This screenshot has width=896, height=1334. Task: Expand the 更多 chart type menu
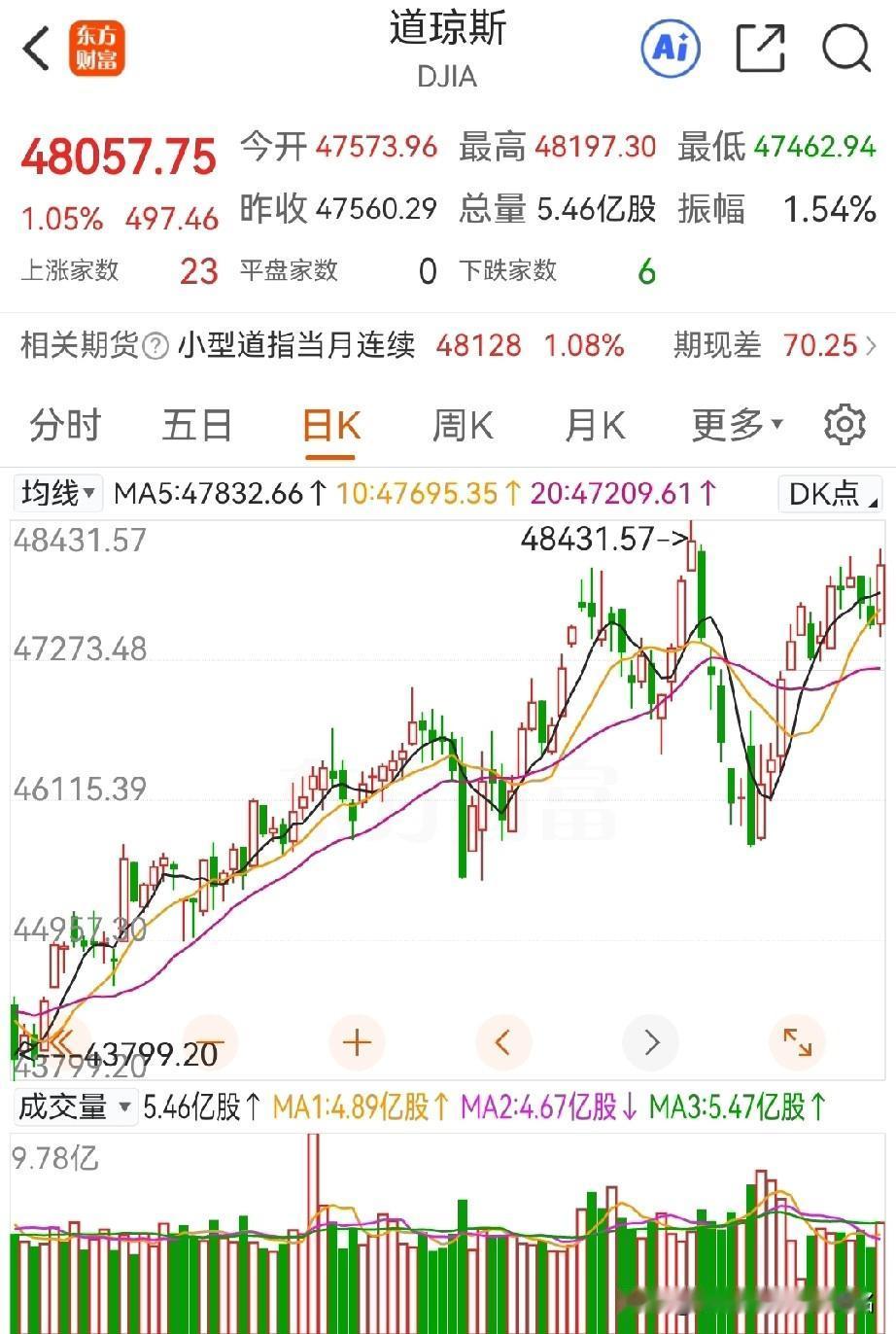735,424
